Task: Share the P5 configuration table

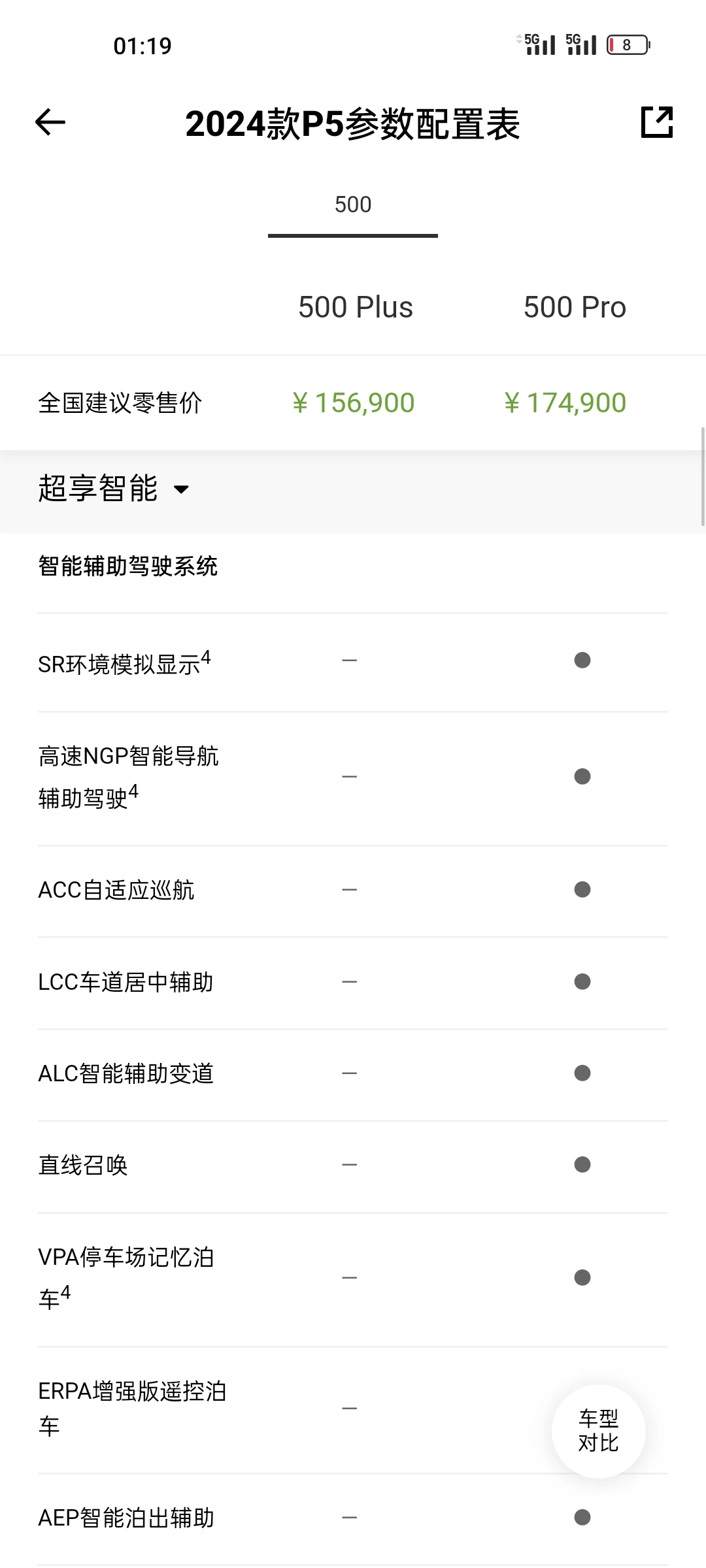Action: [x=657, y=122]
